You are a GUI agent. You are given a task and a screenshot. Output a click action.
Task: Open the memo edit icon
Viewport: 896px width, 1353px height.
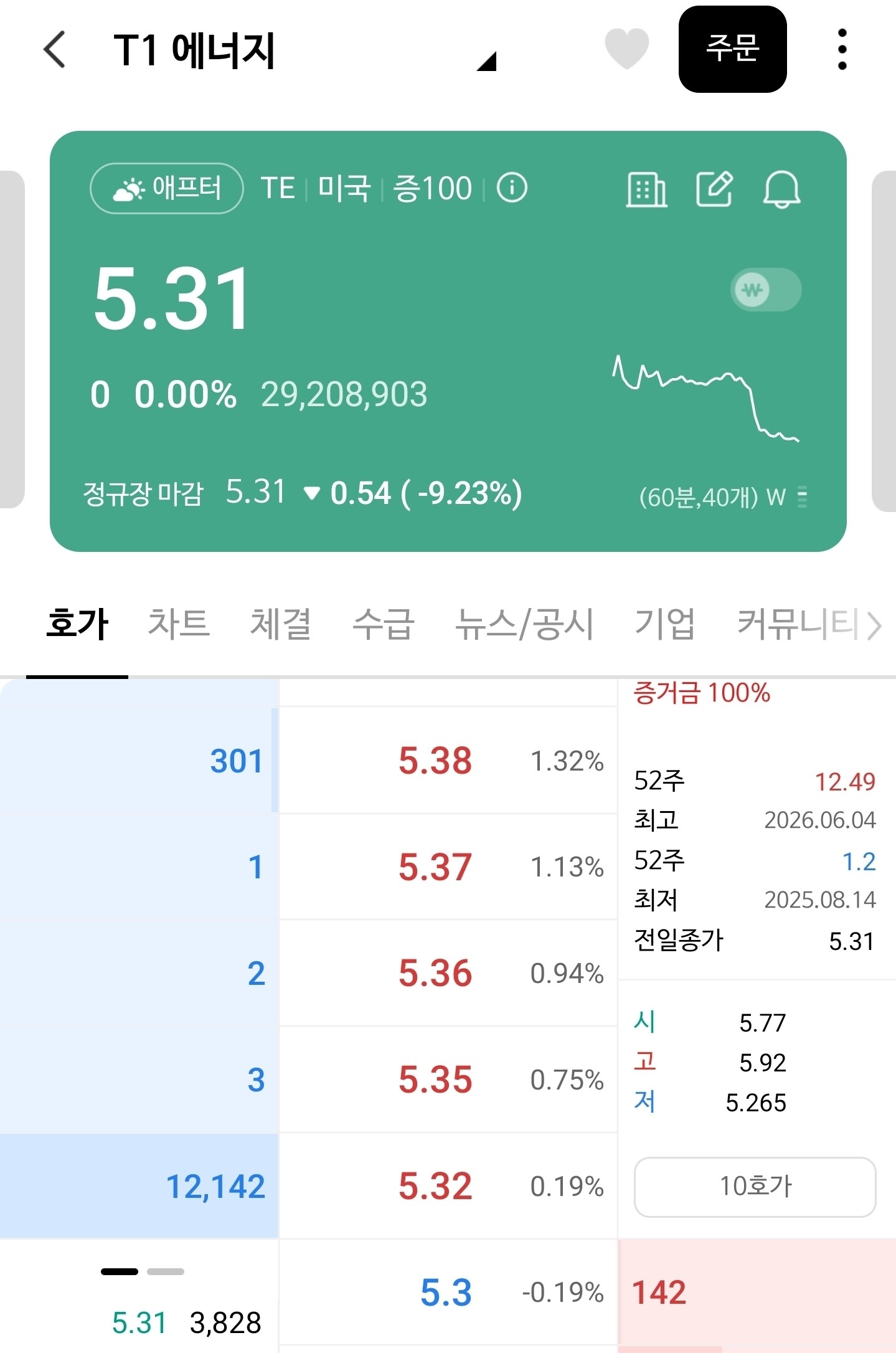(714, 189)
